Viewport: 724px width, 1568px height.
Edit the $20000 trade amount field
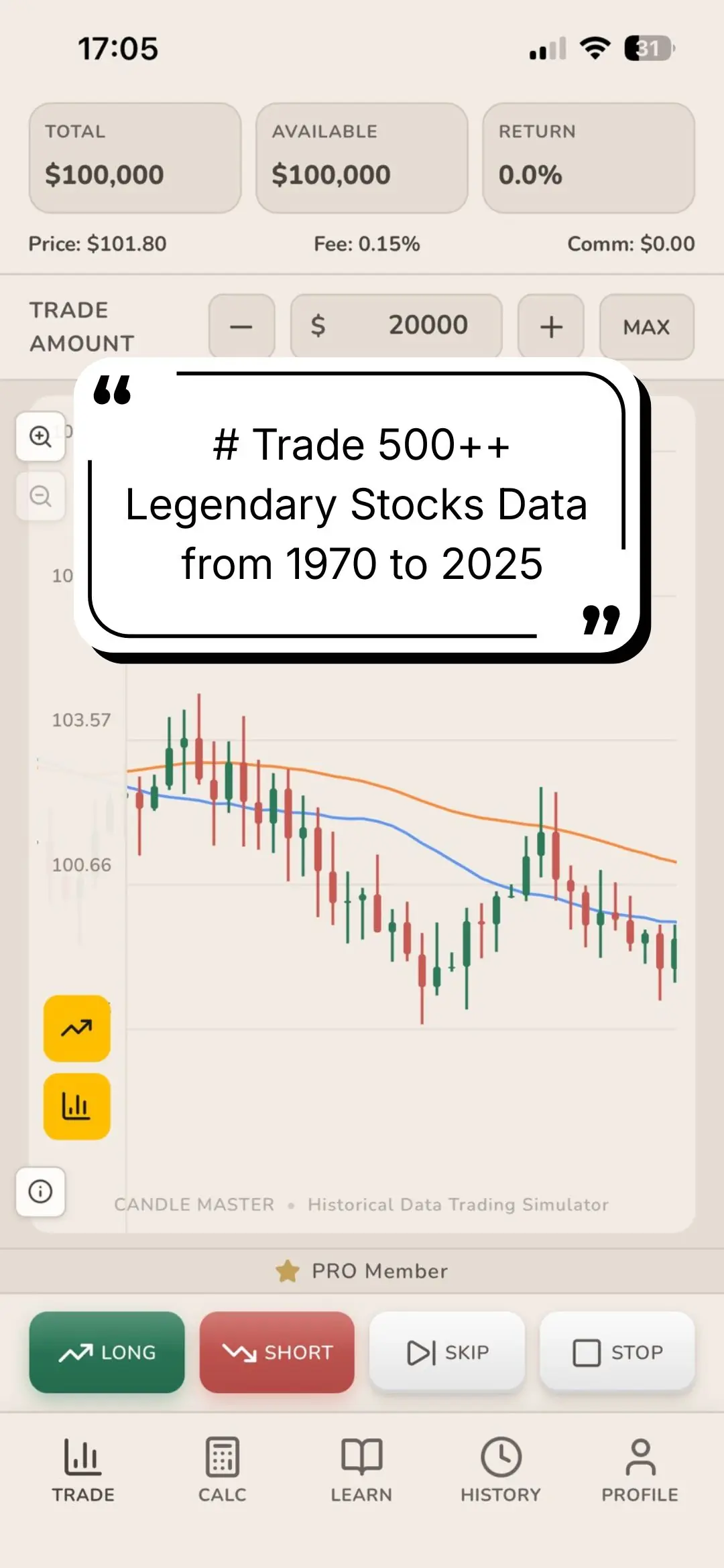click(396, 326)
